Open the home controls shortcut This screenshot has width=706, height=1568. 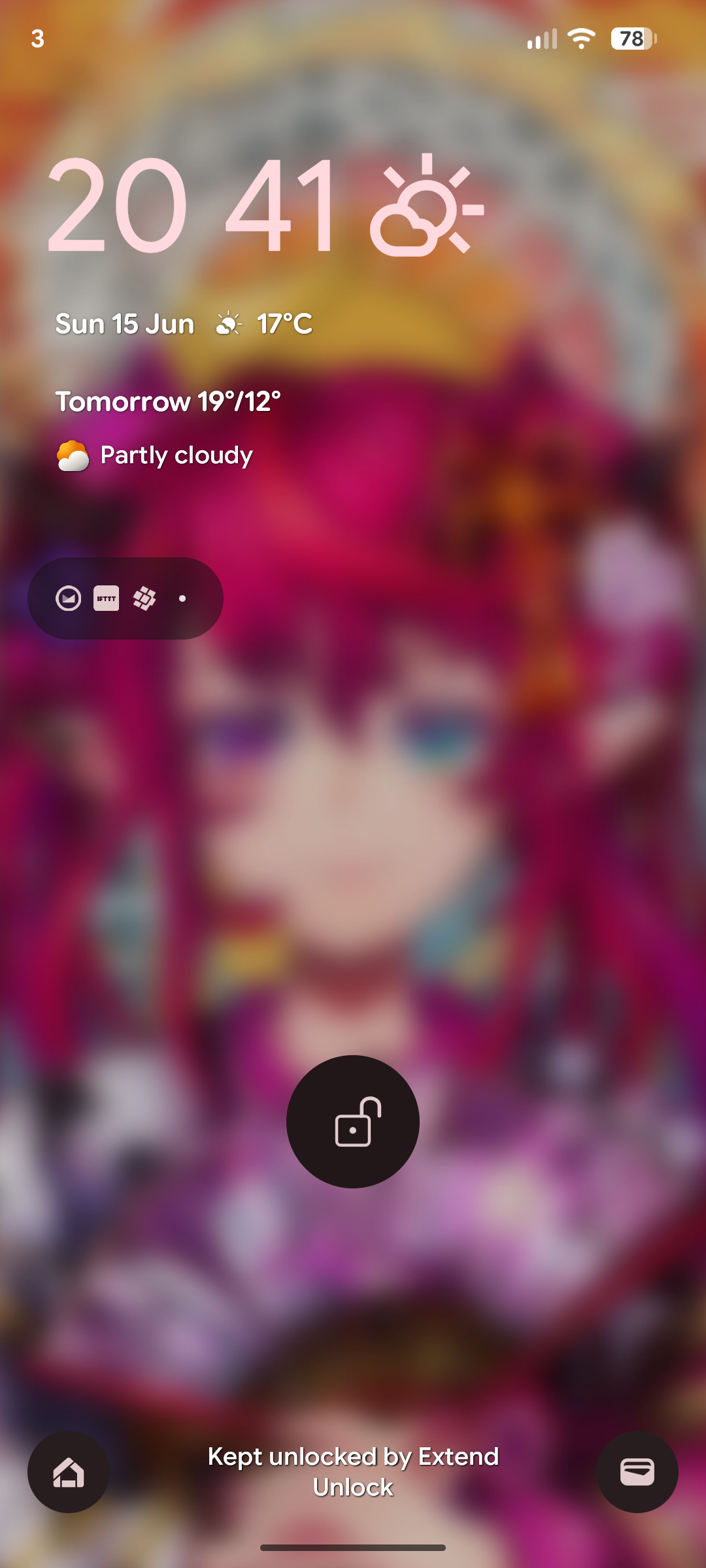[x=69, y=1472]
